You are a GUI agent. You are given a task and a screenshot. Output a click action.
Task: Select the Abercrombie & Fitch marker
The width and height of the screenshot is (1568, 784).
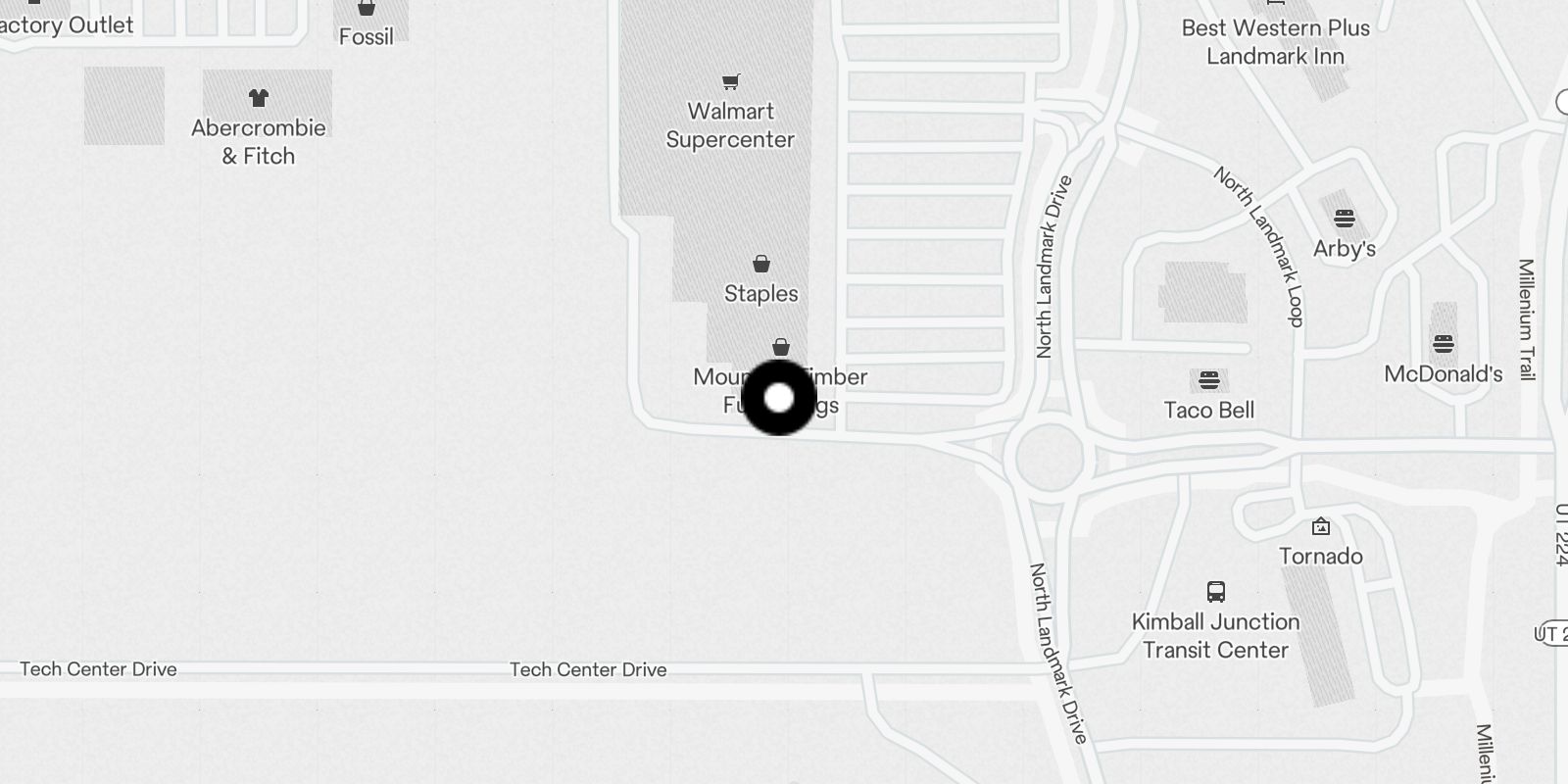259,99
